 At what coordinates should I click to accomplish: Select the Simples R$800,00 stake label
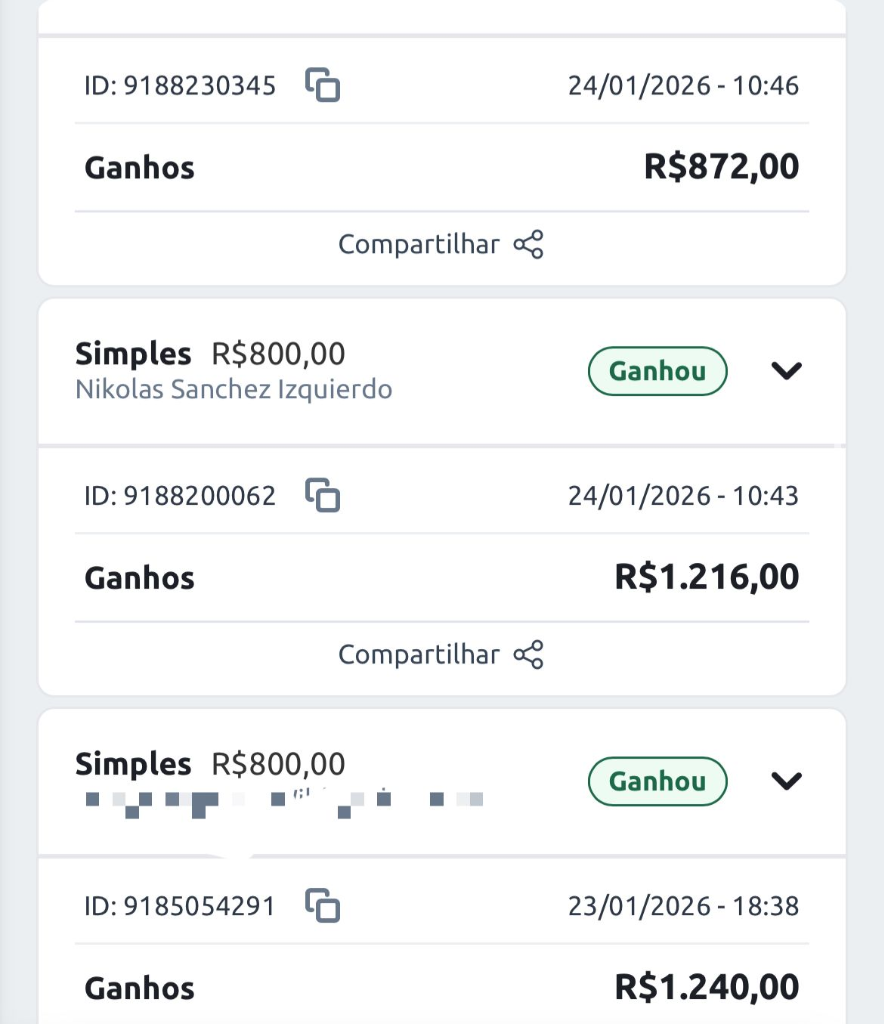(x=210, y=353)
